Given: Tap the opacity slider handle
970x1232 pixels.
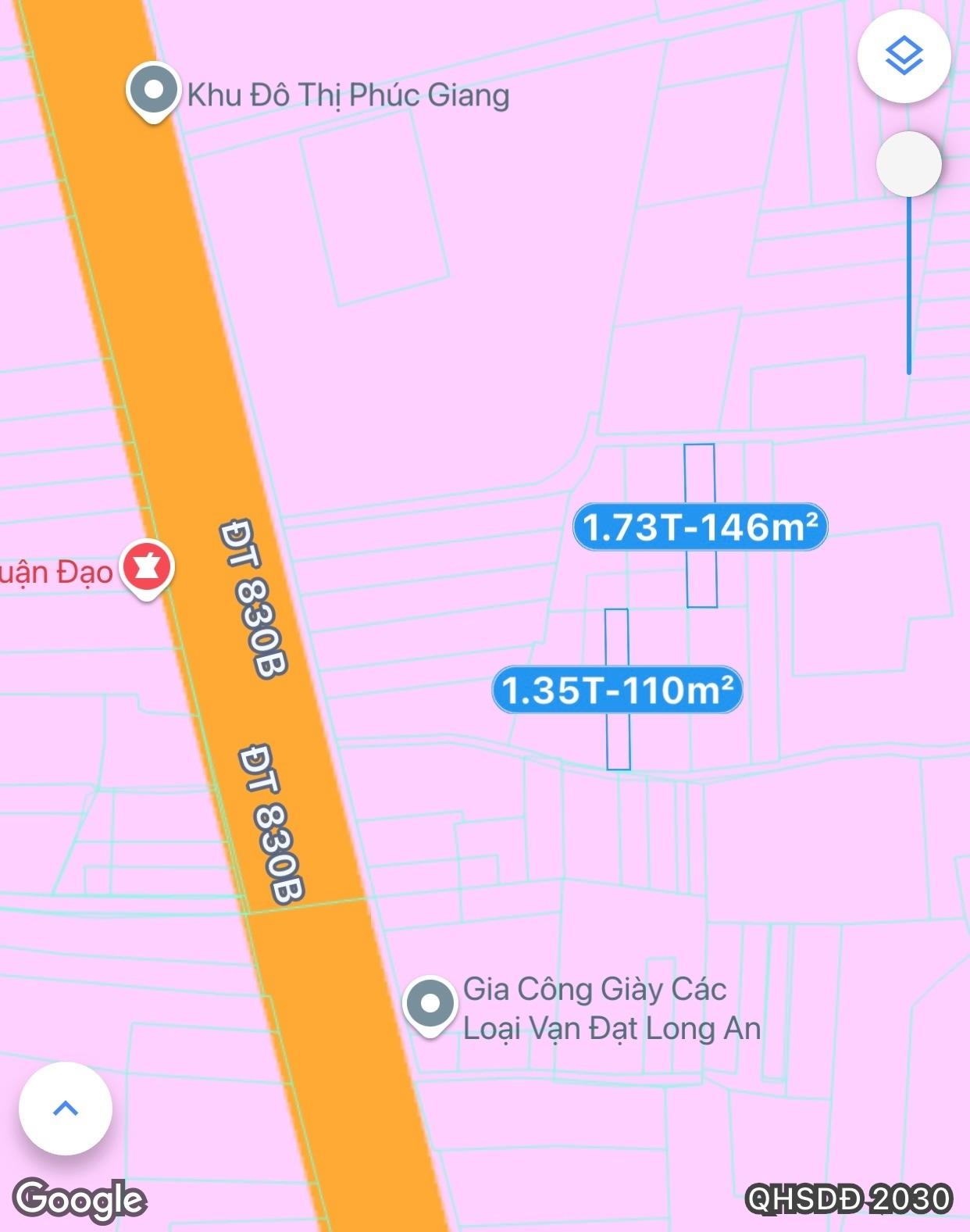Looking at the screenshot, I should point(908,164).
